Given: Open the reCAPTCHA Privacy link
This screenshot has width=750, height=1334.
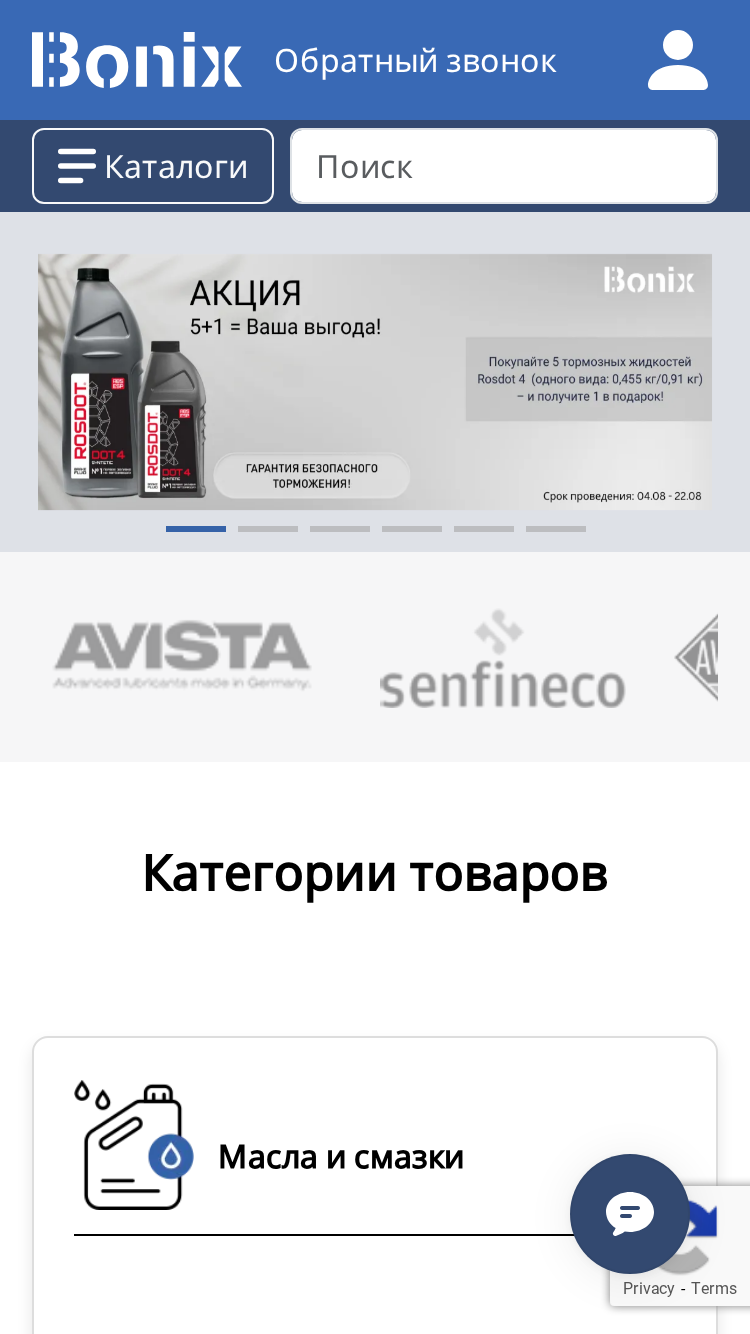Looking at the screenshot, I should pos(649,1288).
